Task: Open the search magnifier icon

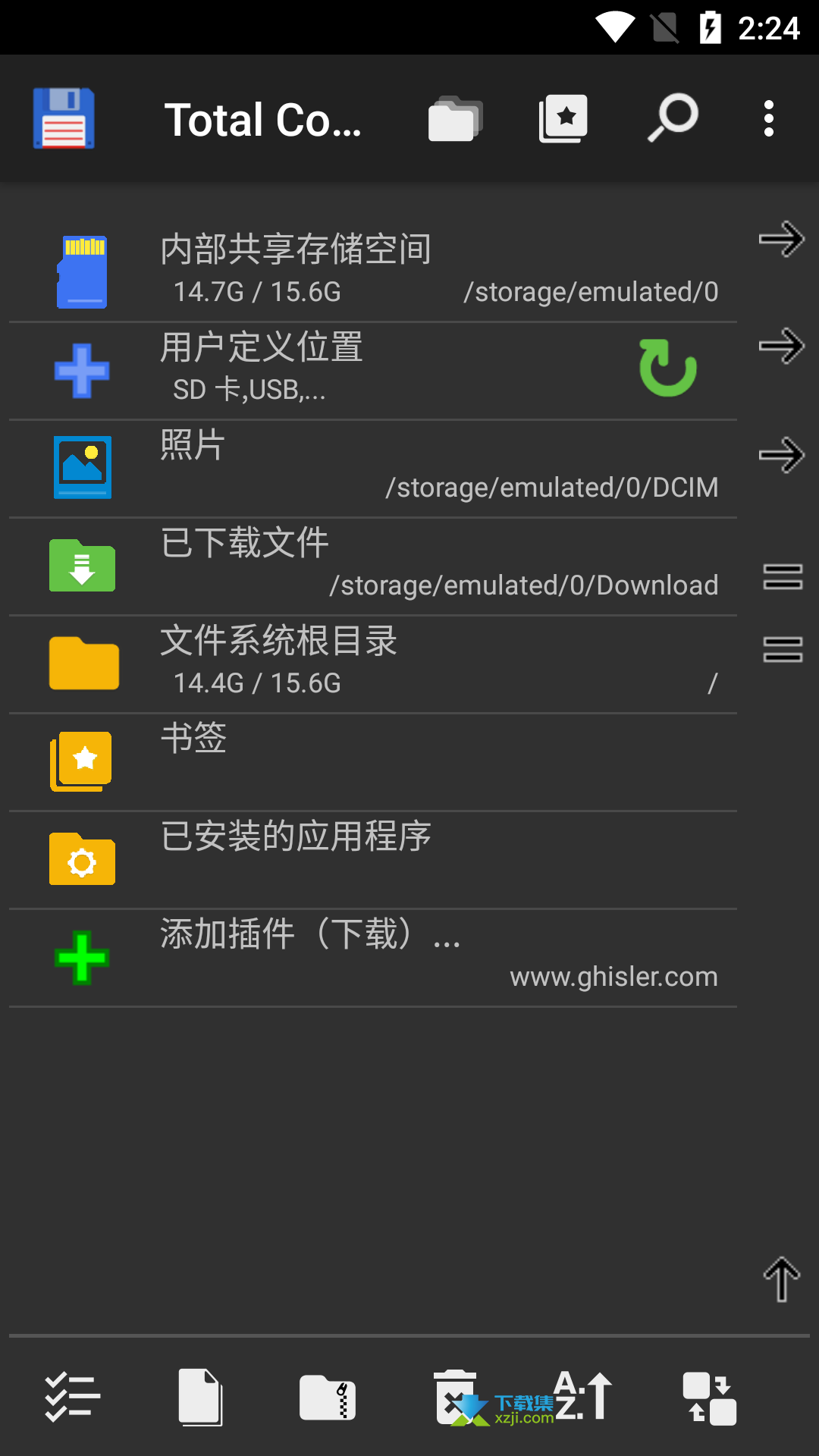Action: [x=673, y=118]
